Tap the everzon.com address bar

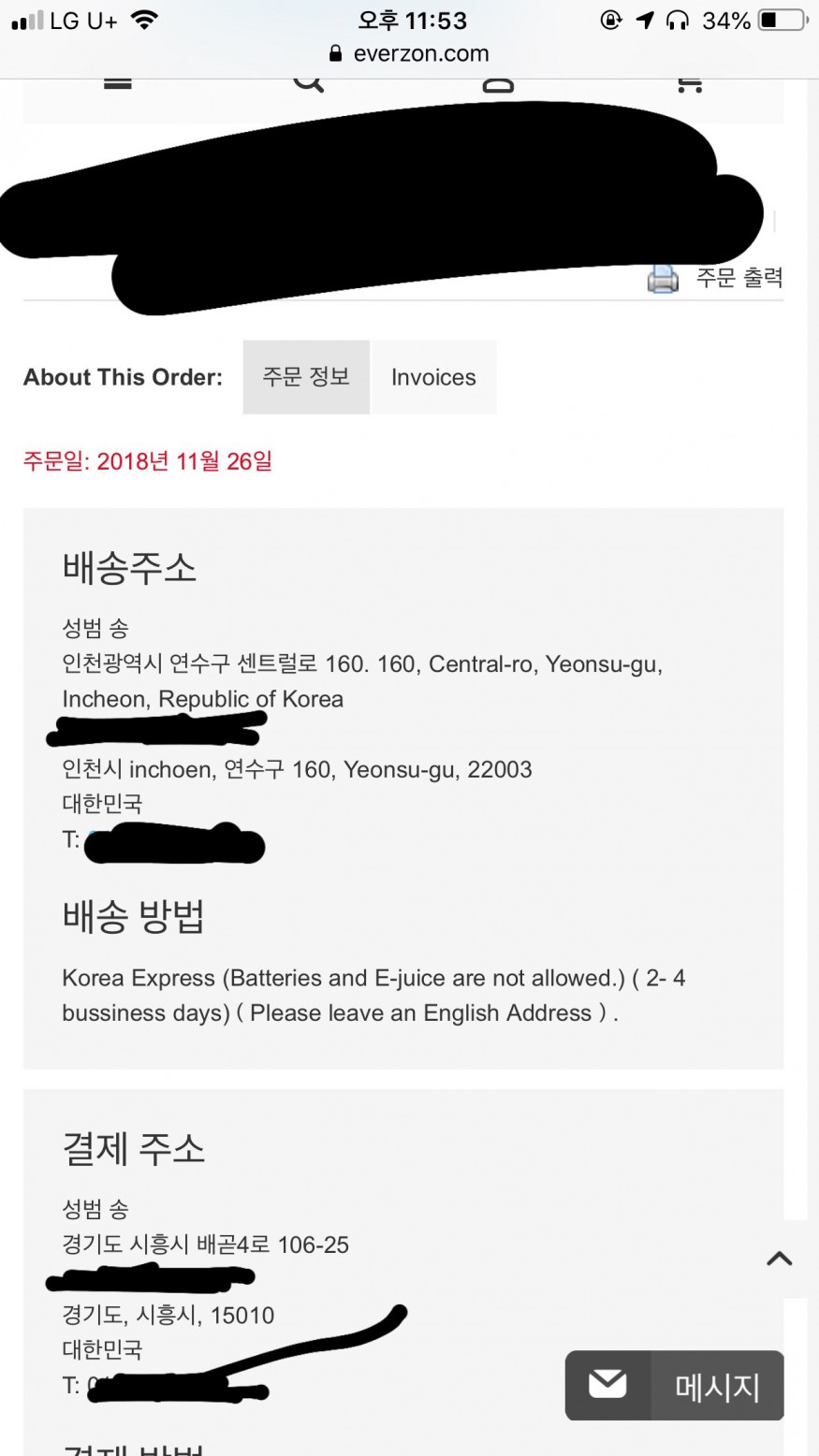[x=409, y=53]
